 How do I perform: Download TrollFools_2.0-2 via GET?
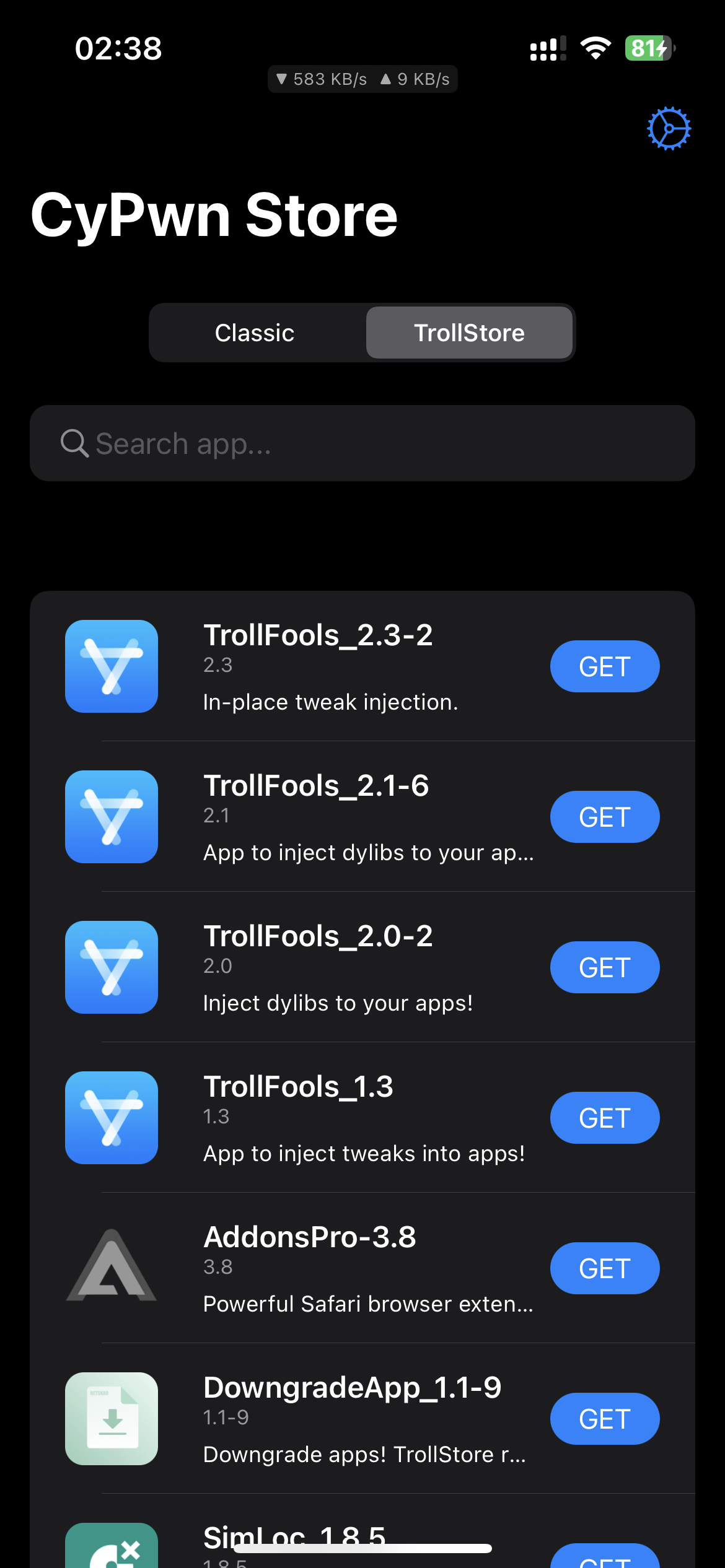click(604, 967)
